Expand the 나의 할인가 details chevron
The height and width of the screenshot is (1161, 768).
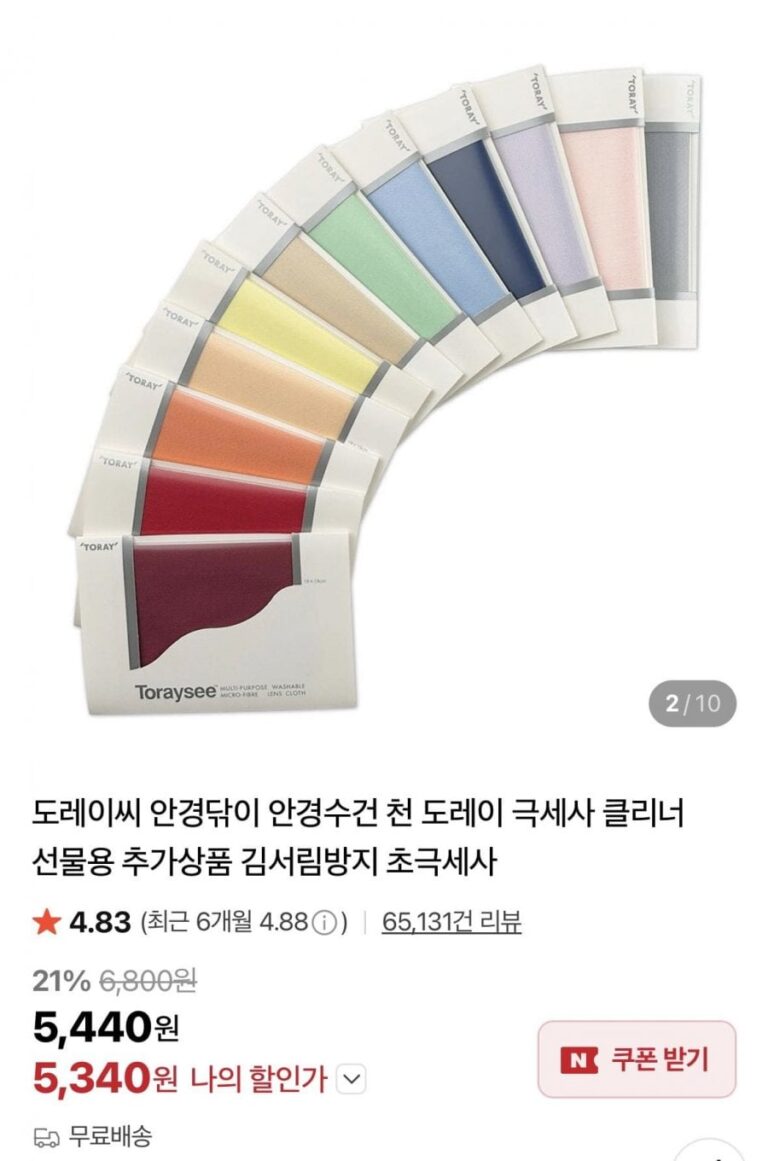[x=353, y=1079]
